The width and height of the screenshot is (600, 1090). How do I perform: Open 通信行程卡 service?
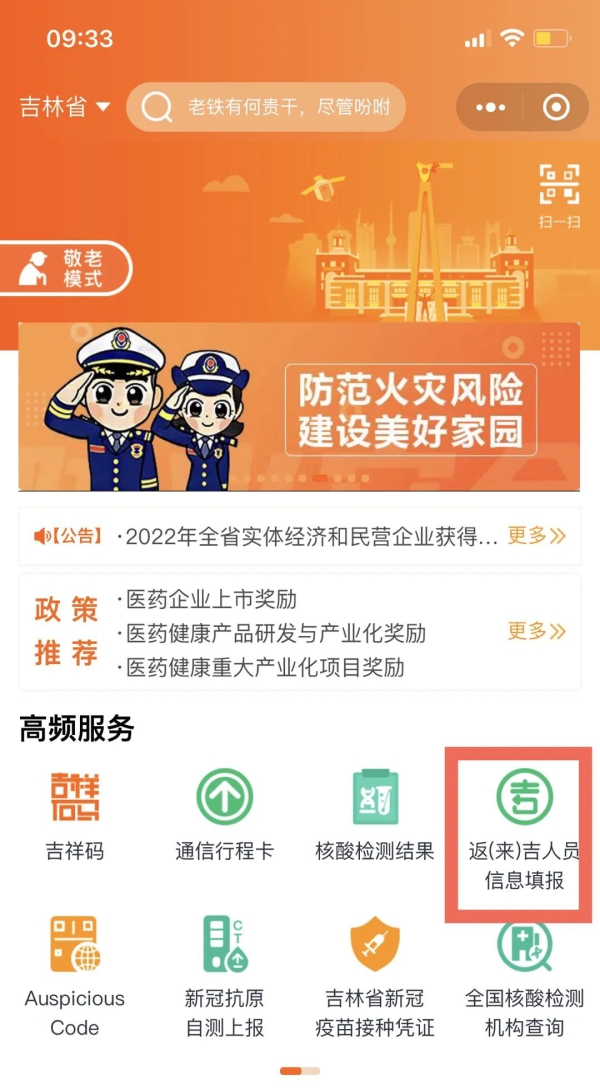tap(225, 815)
